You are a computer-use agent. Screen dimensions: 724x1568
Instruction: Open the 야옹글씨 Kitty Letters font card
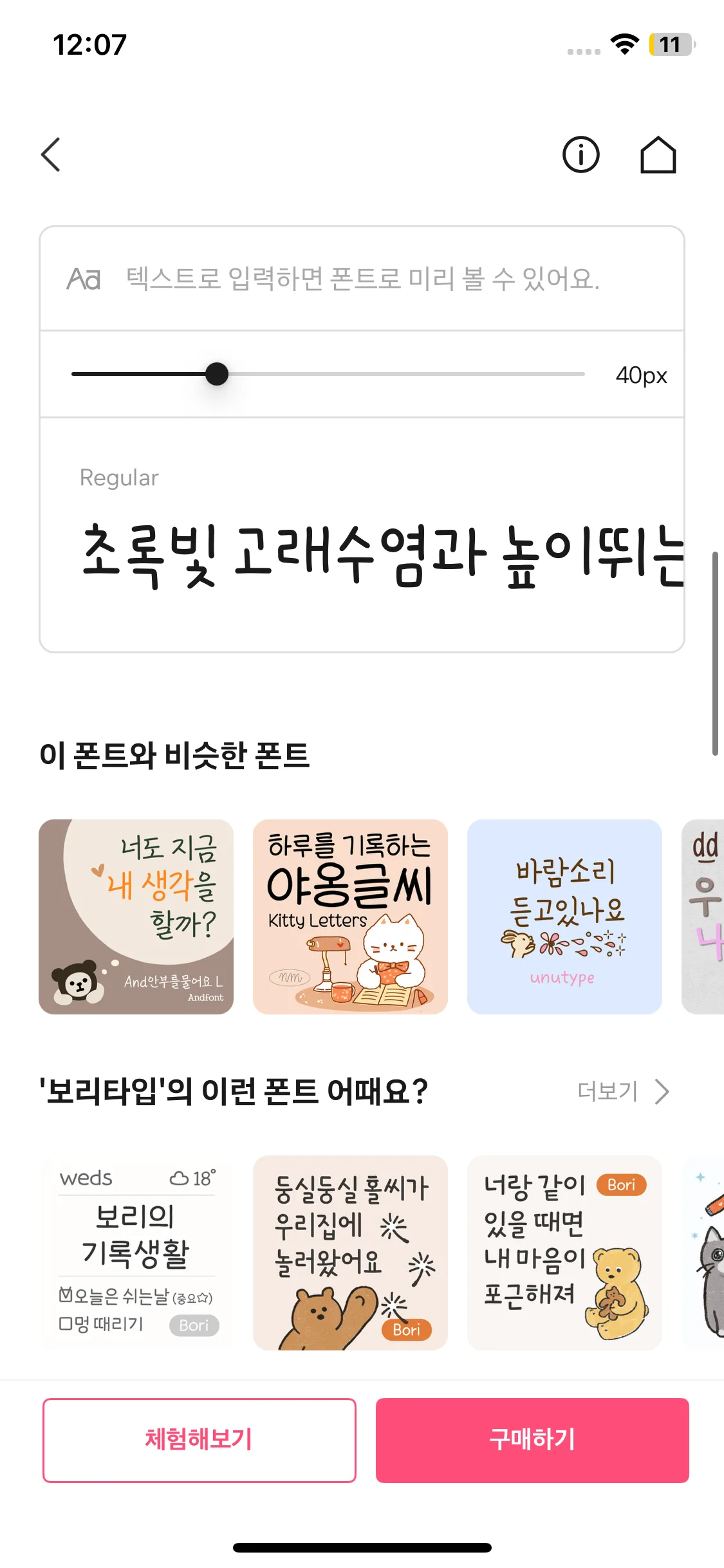point(350,917)
